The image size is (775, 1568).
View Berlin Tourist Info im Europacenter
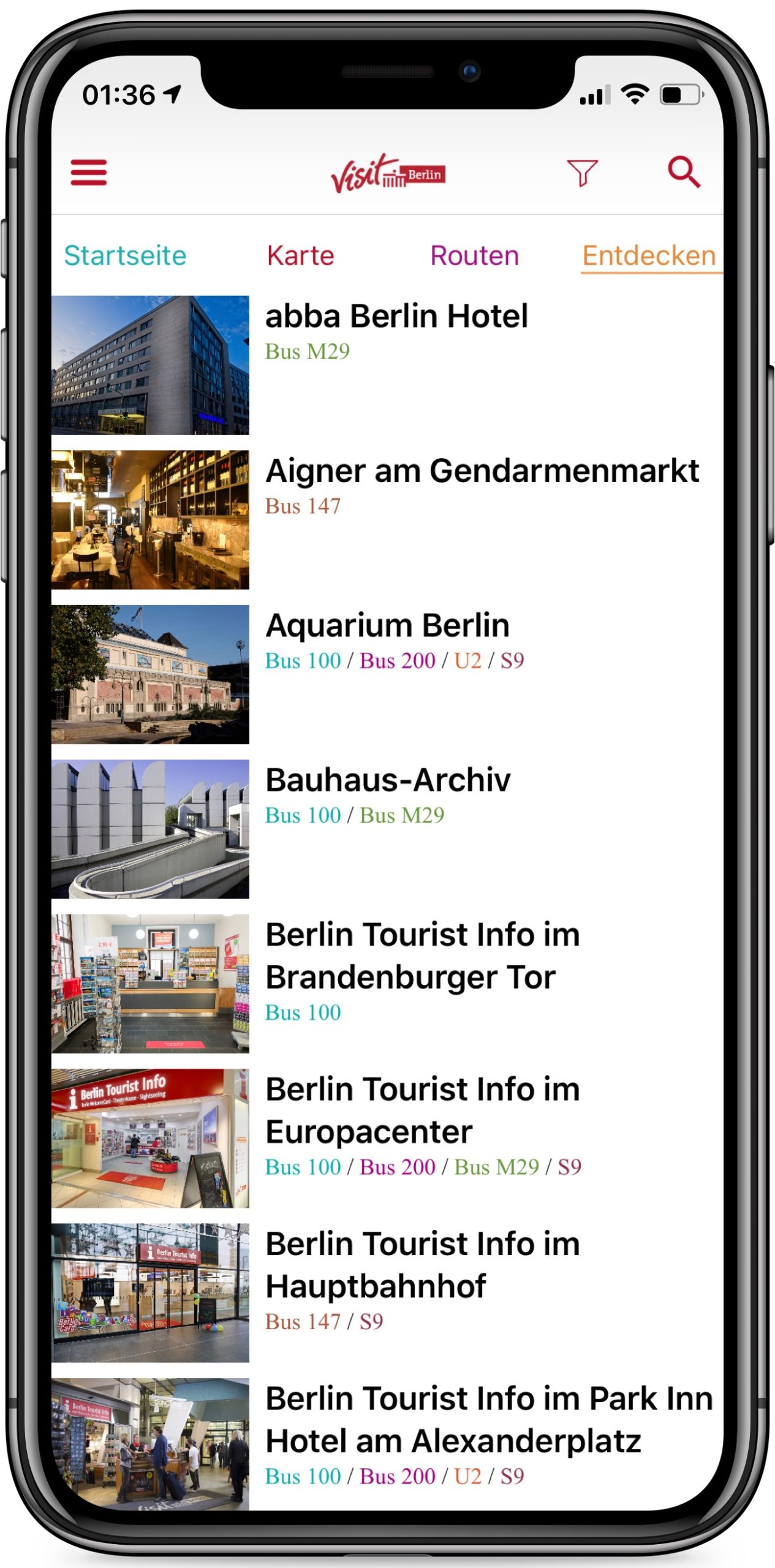click(422, 1110)
